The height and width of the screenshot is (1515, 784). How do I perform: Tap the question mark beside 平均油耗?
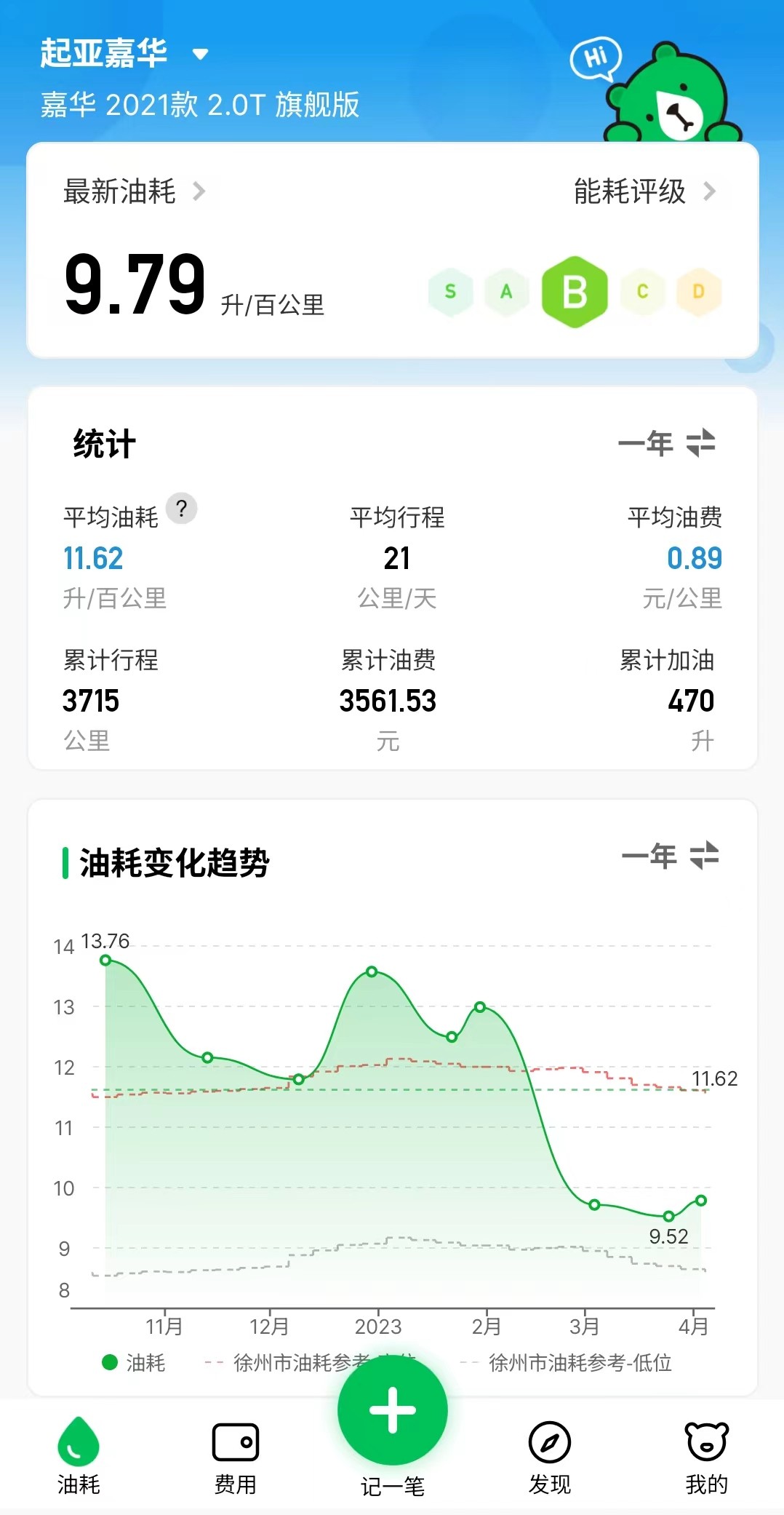183,510
